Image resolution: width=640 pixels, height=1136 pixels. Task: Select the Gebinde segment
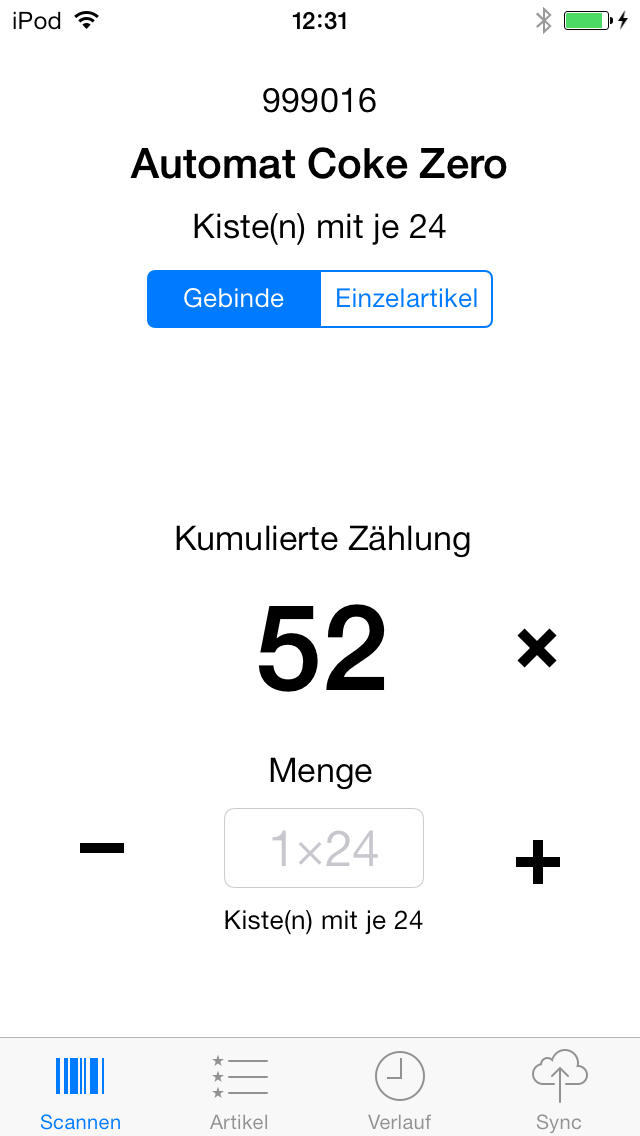(x=233, y=298)
